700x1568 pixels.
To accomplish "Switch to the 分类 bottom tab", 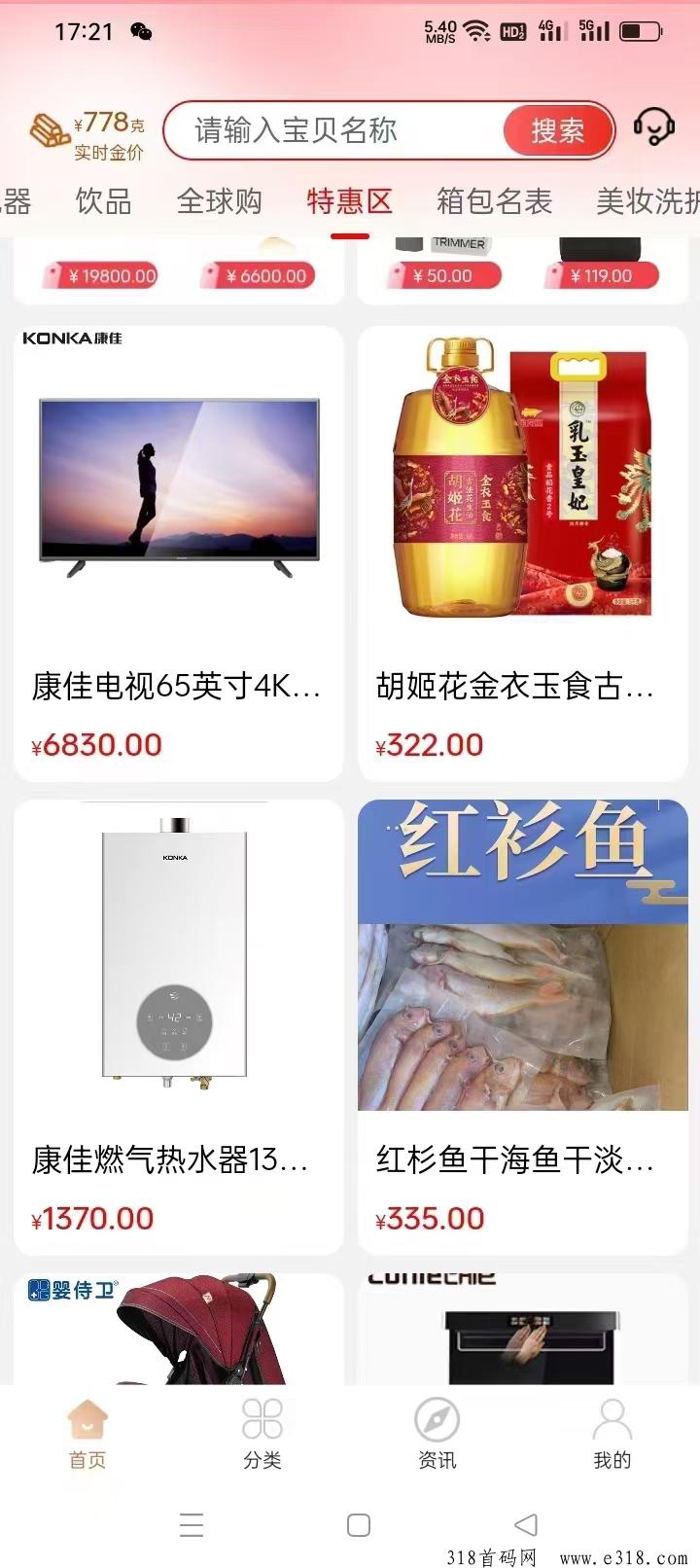I will pos(262,1434).
